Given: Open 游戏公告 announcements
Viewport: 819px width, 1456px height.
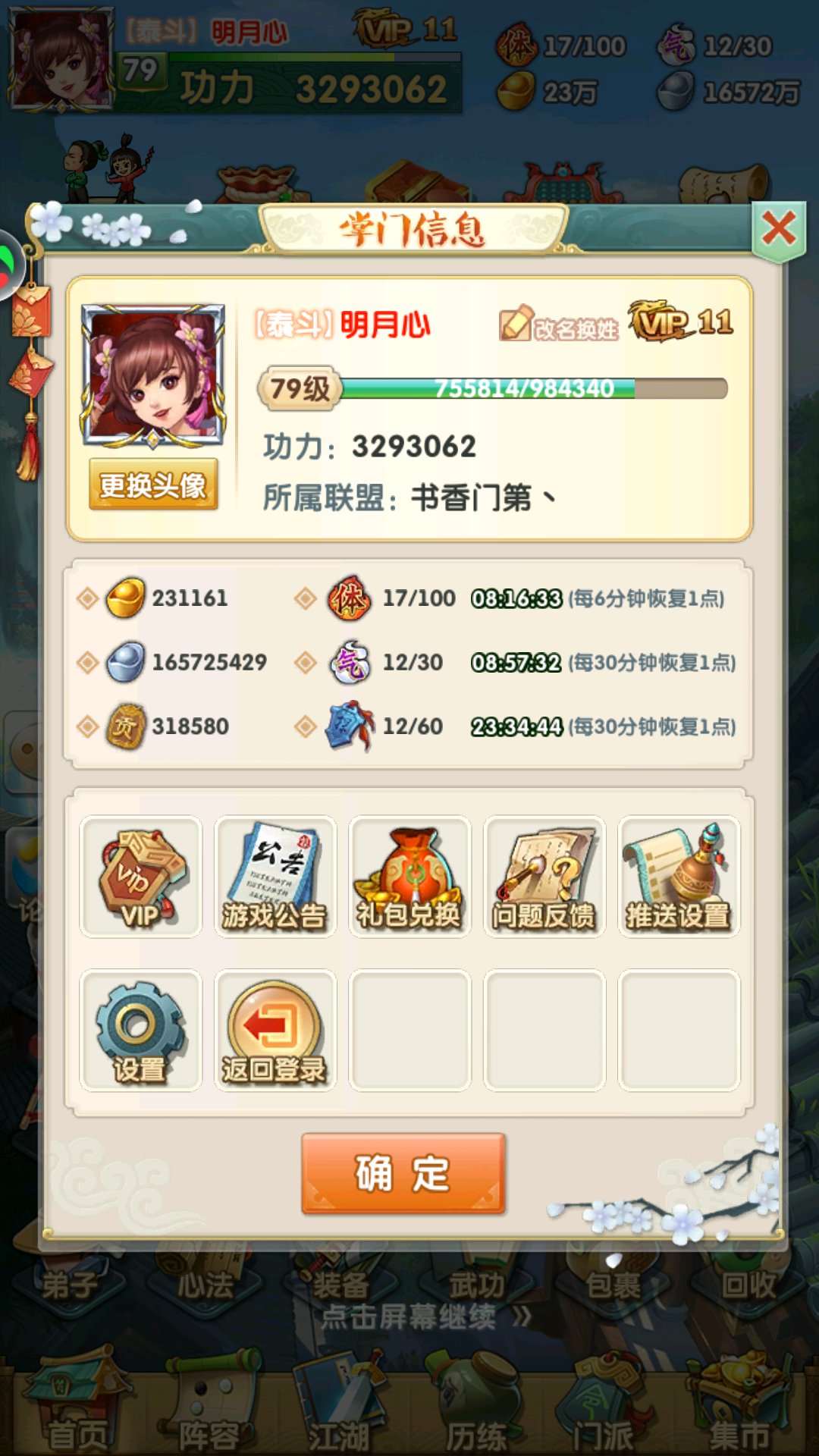Looking at the screenshot, I should (x=275, y=877).
